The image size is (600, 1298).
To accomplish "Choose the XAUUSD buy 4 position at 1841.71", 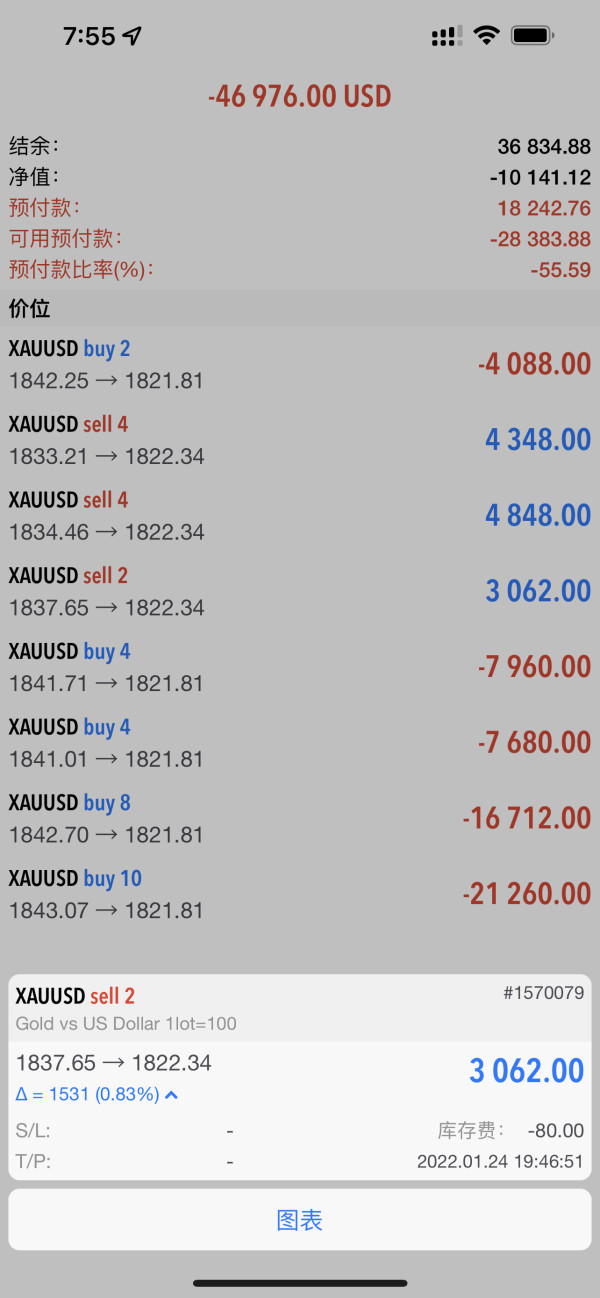I will click(300, 667).
